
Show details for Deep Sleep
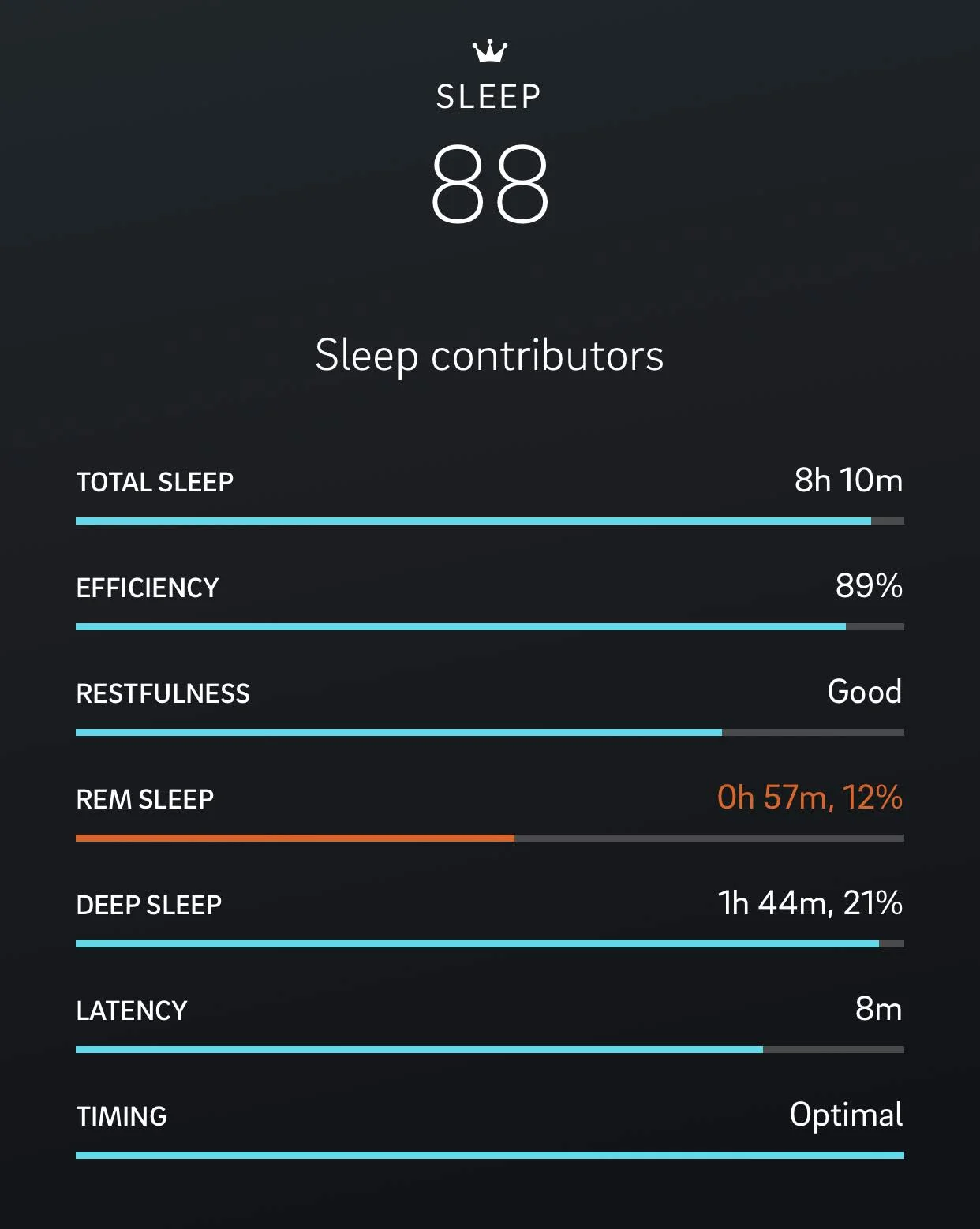pyautogui.click(x=490, y=917)
